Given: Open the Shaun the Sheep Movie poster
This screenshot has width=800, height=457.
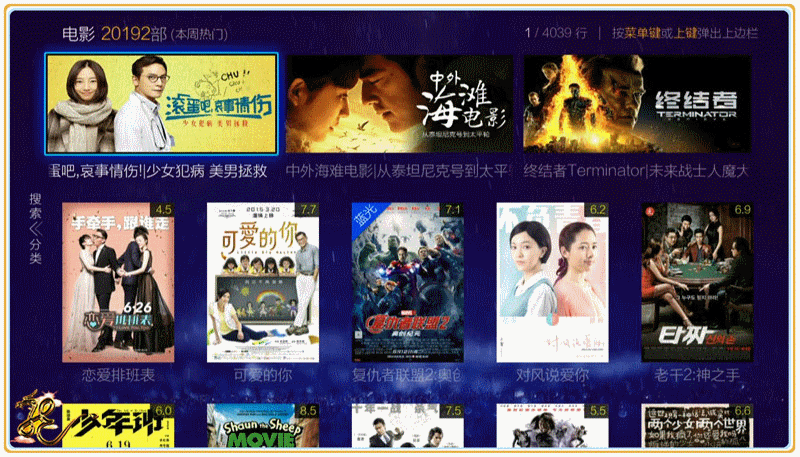Looking at the screenshot, I should (x=263, y=426).
